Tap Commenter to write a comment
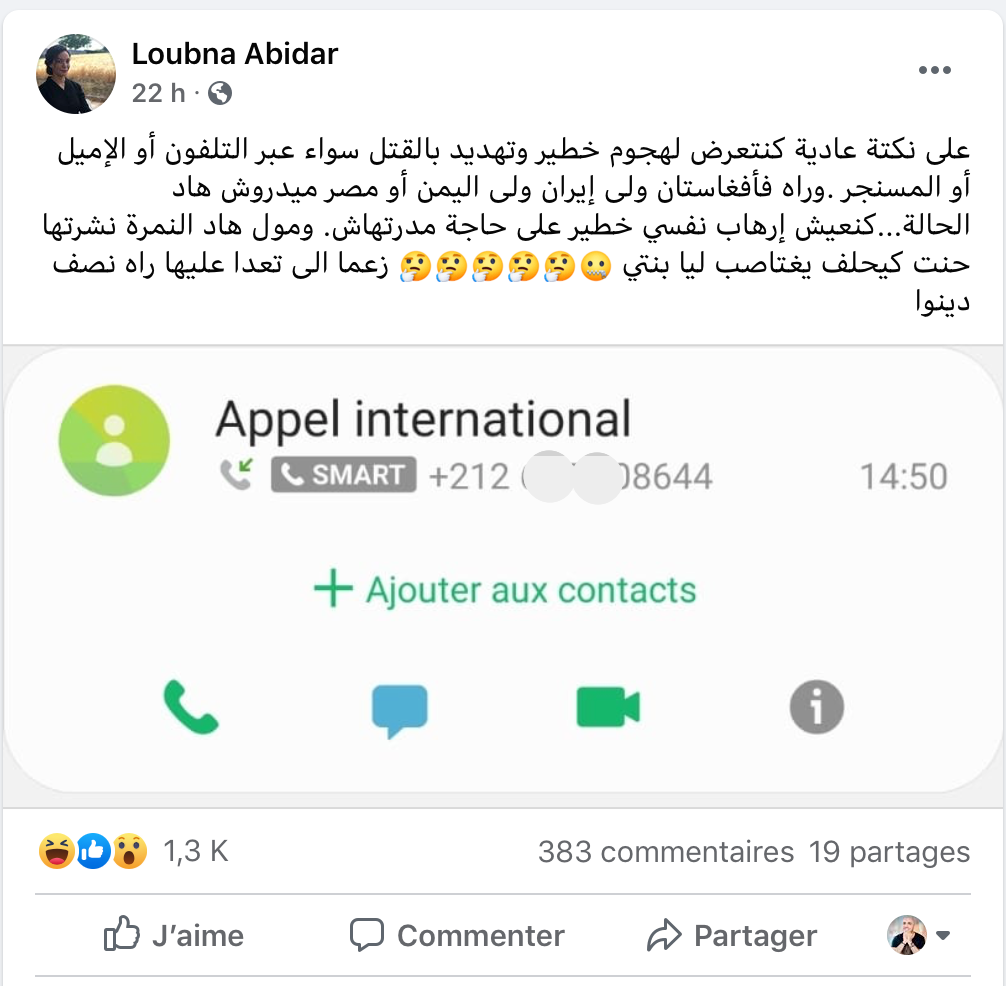Image resolution: width=1006 pixels, height=986 pixels. click(x=457, y=936)
